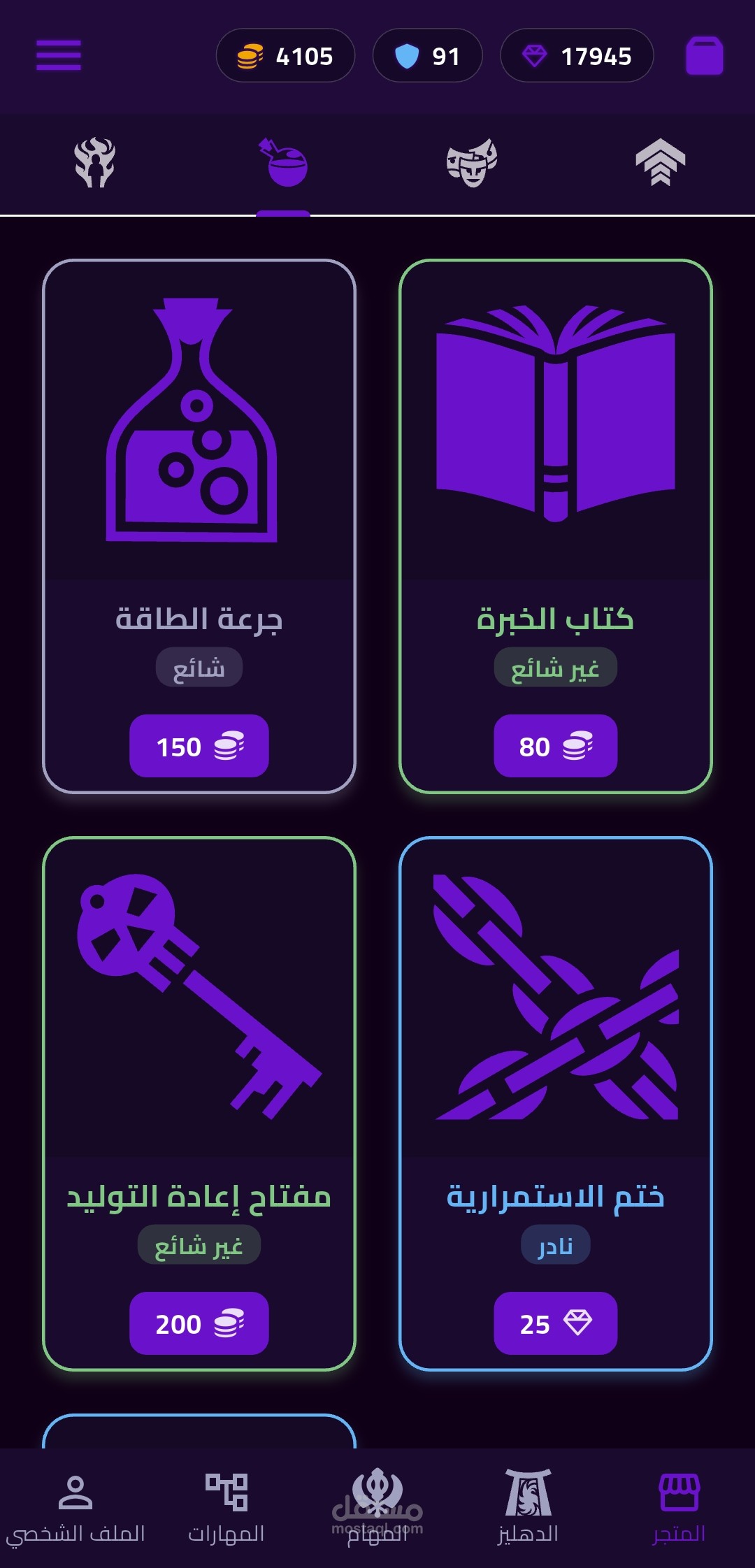Viewport: 755px width, 1568px height.
Task: Go to الملف الشخصي tab
Action: tap(75, 1509)
